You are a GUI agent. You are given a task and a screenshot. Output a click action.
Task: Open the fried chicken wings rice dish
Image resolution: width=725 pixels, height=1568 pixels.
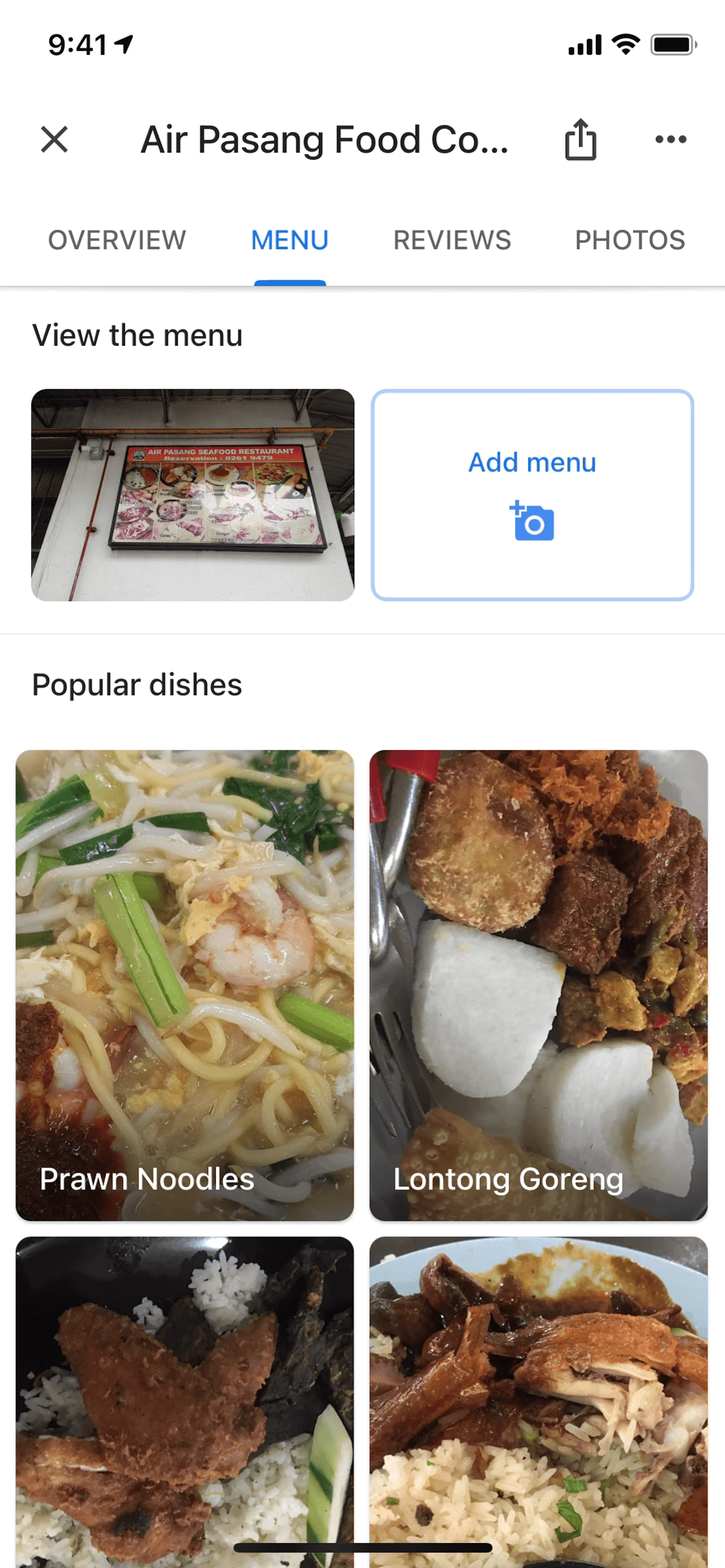click(184, 1400)
